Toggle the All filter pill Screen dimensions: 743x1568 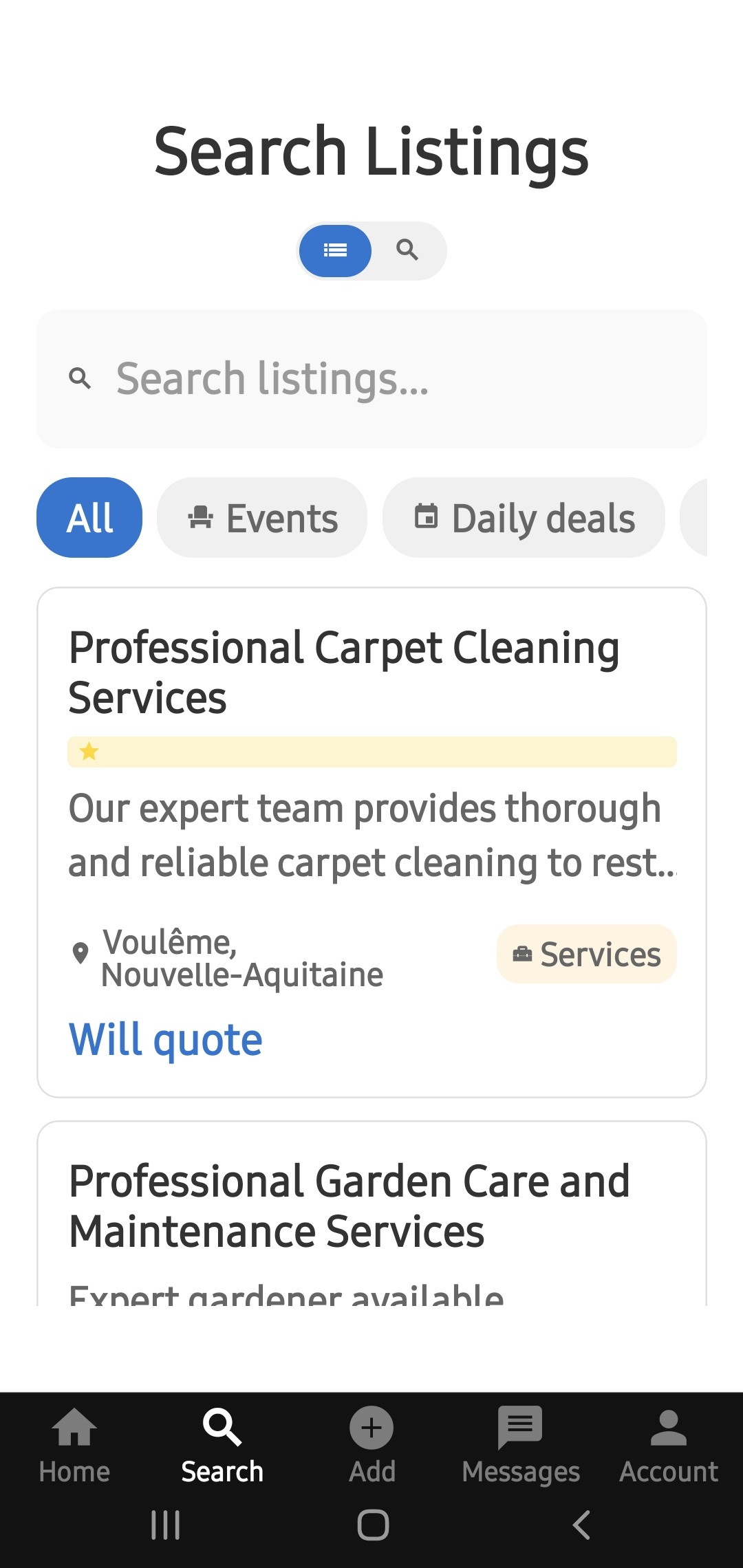(x=89, y=517)
